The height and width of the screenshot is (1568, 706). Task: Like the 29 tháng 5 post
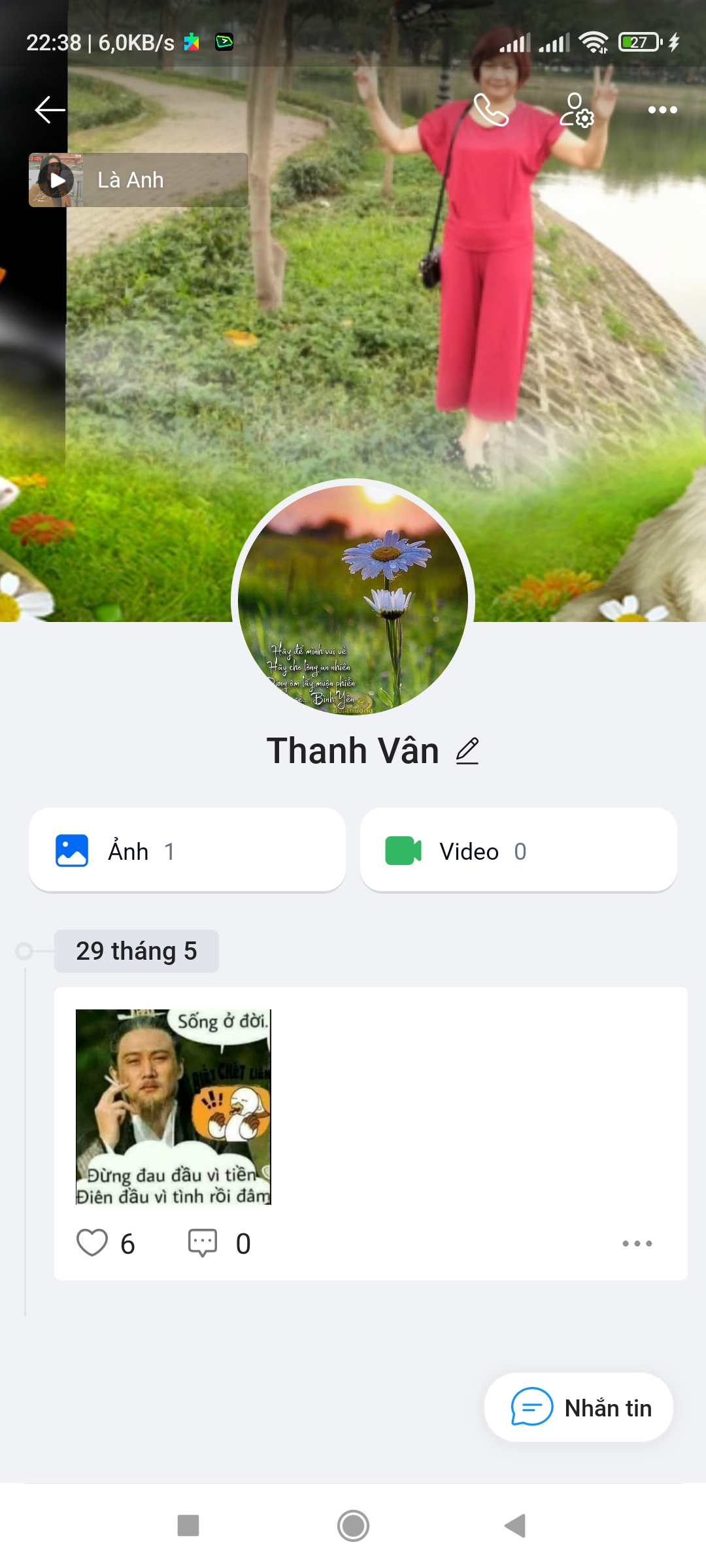92,1243
